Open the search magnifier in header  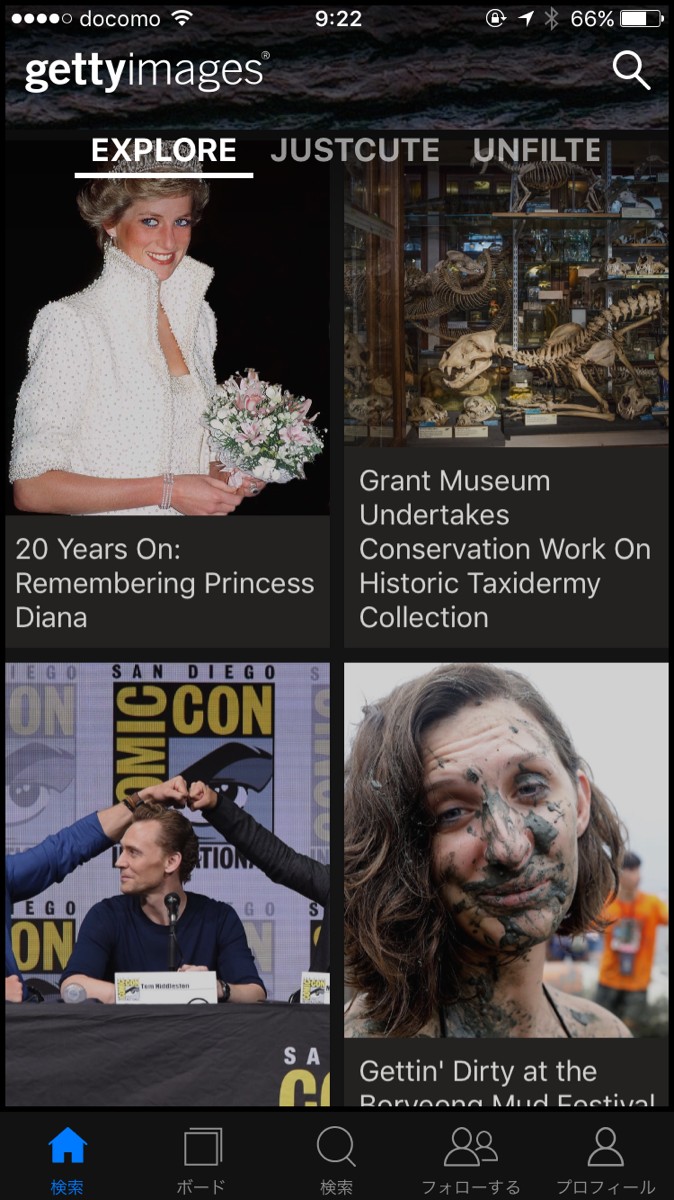tap(631, 71)
